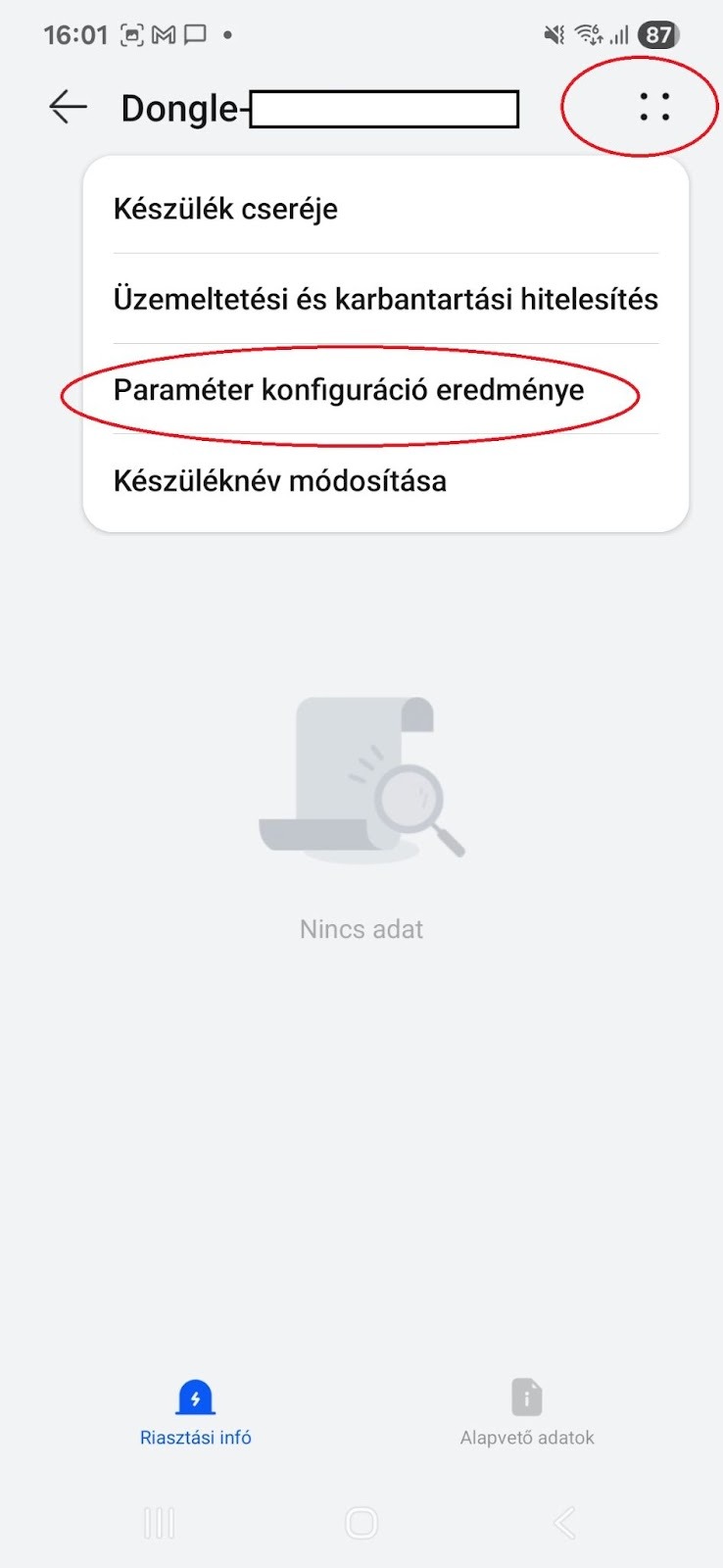Open the system recent apps button

159,1523
